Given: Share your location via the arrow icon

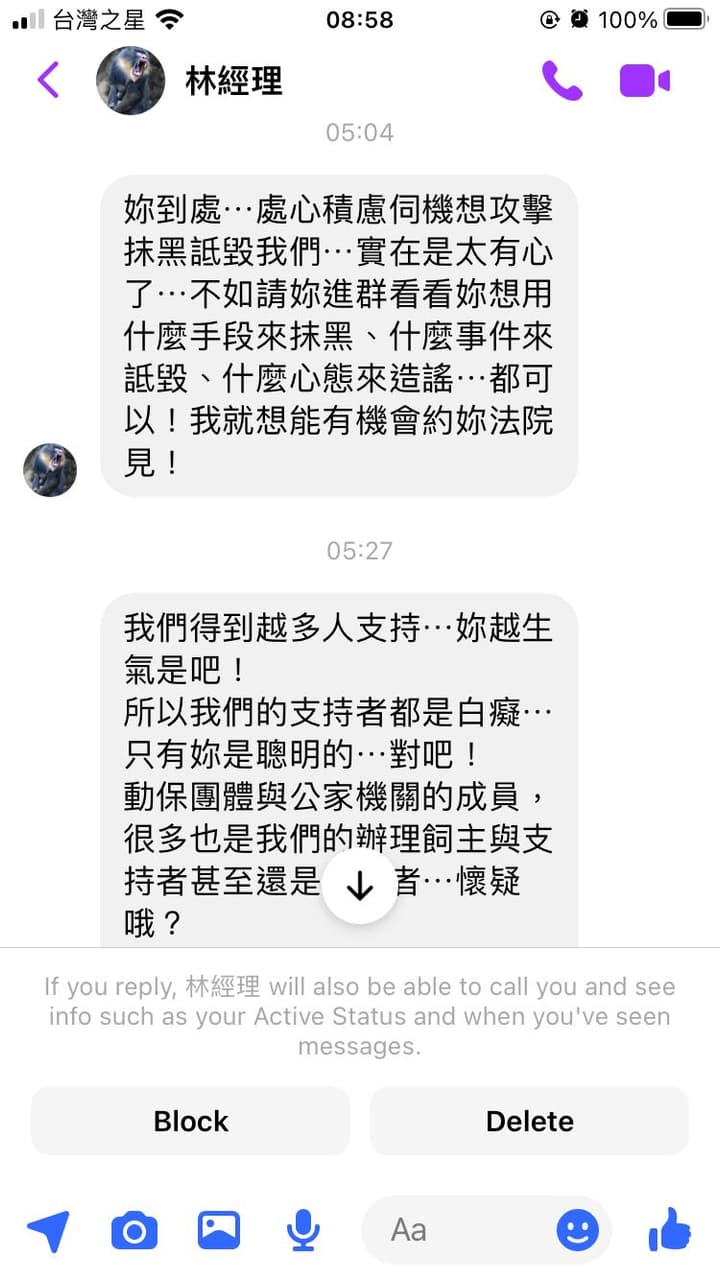Looking at the screenshot, I should [x=48, y=1230].
